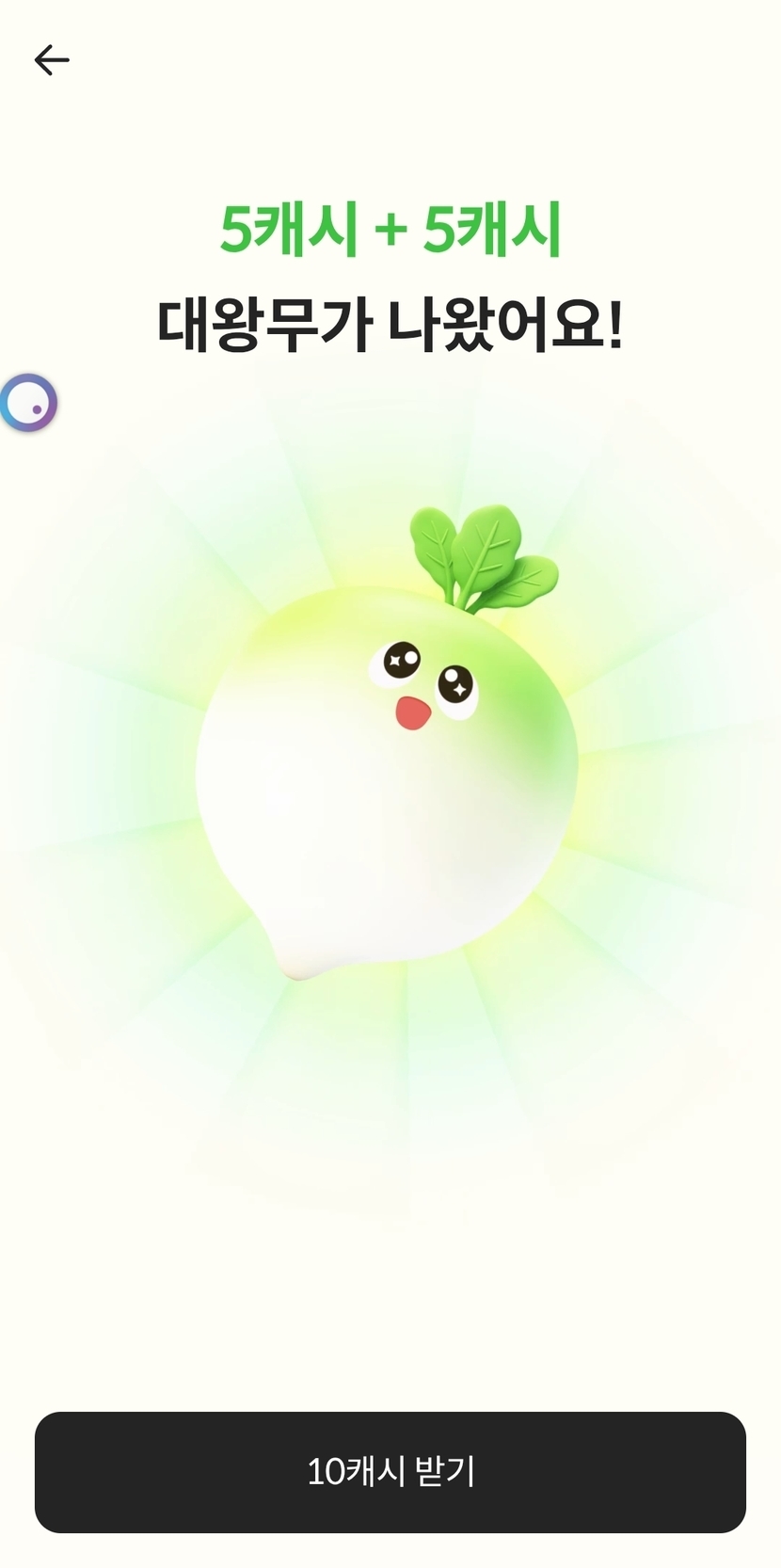Go back with the arrow icon
The height and width of the screenshot is (1568, 781).
click(52, 60)
